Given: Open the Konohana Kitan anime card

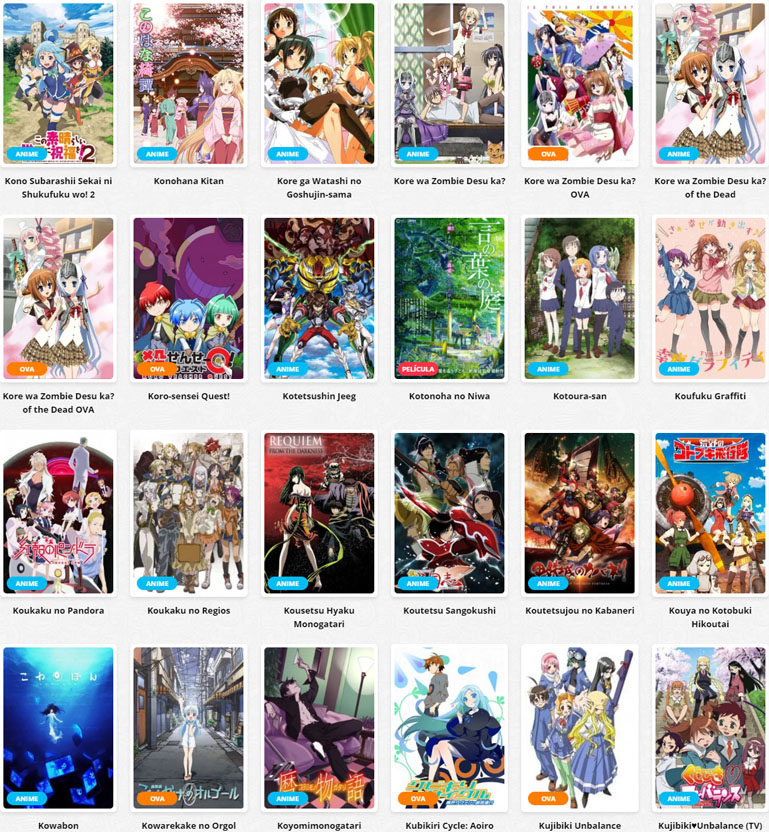Looking at the screenshot, I should (188, 84).
